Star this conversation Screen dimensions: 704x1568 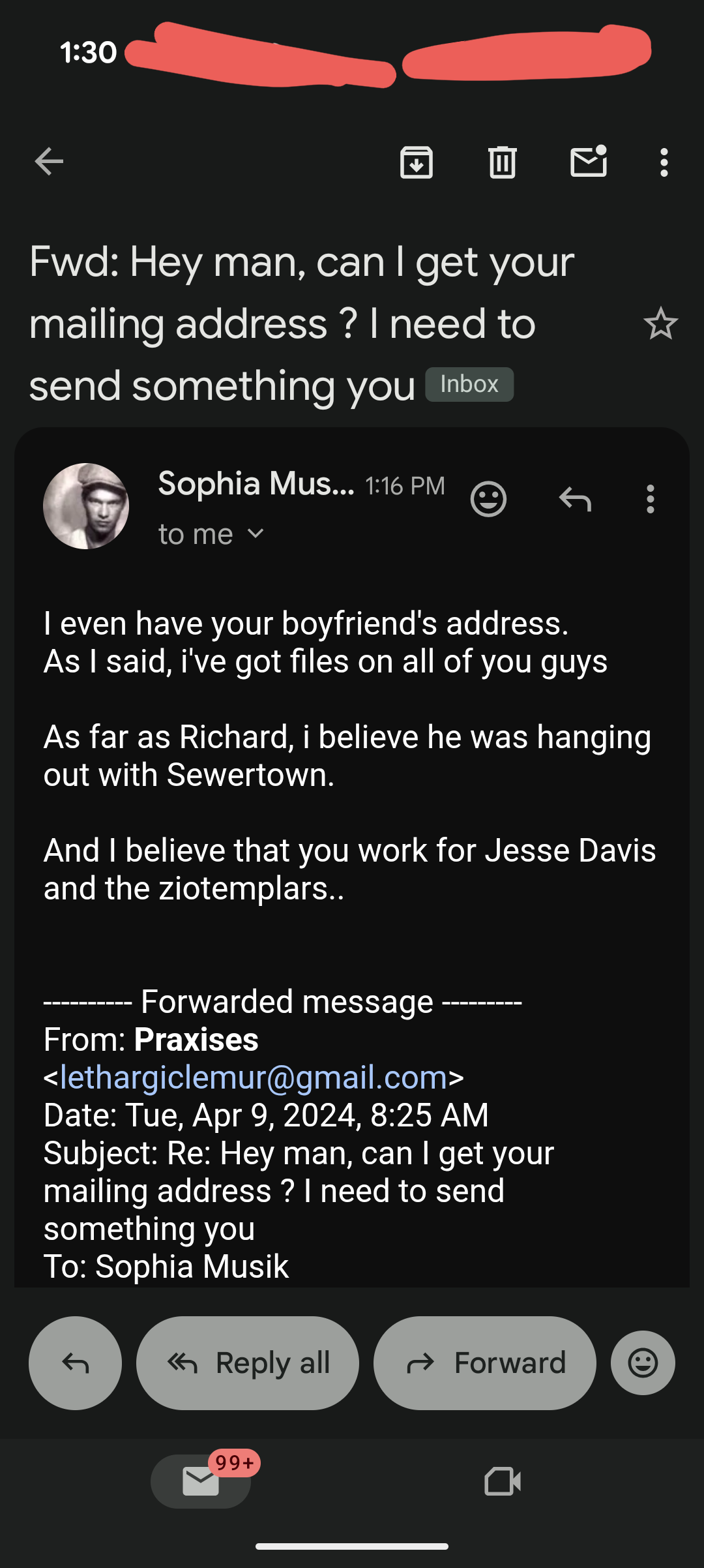660,324
